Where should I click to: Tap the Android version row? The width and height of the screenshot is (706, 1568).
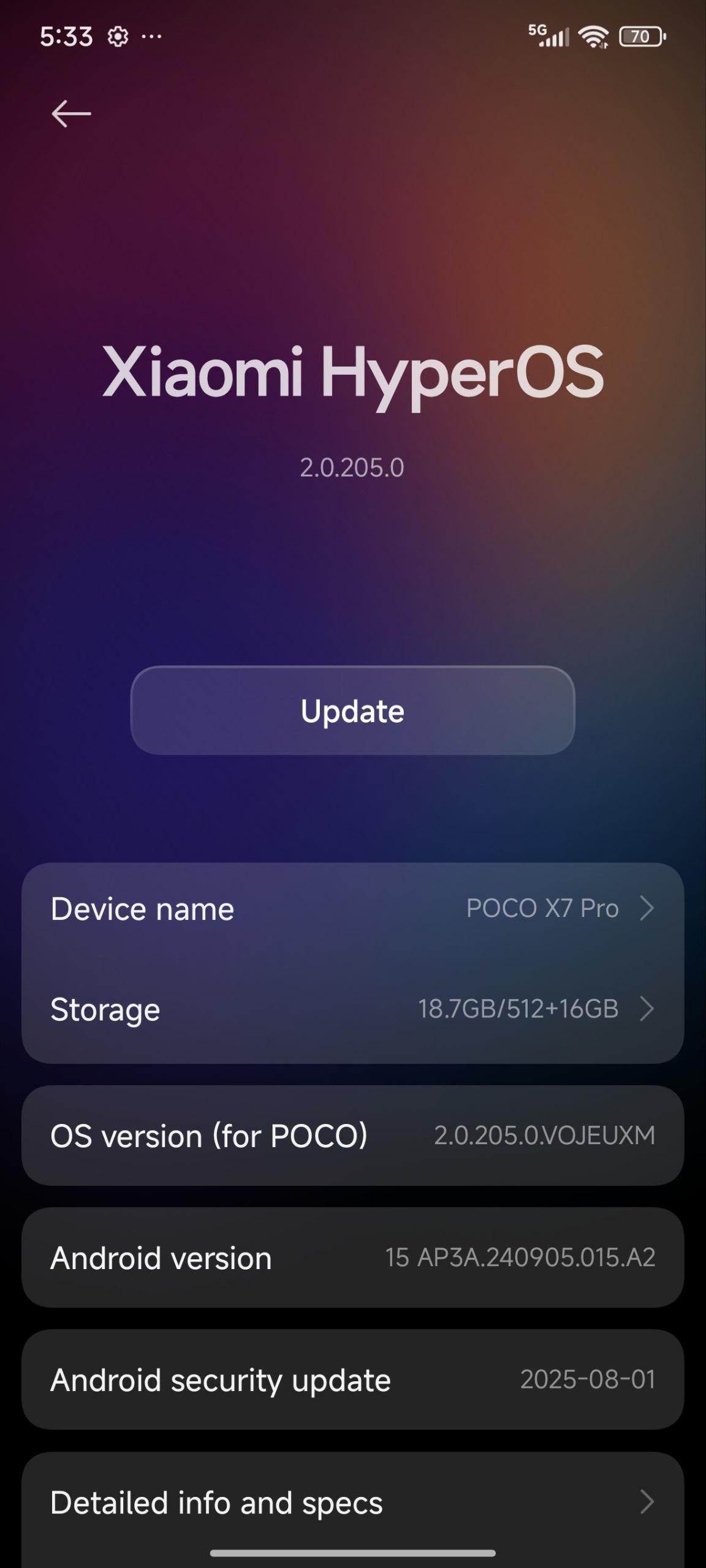point(352,1257)
